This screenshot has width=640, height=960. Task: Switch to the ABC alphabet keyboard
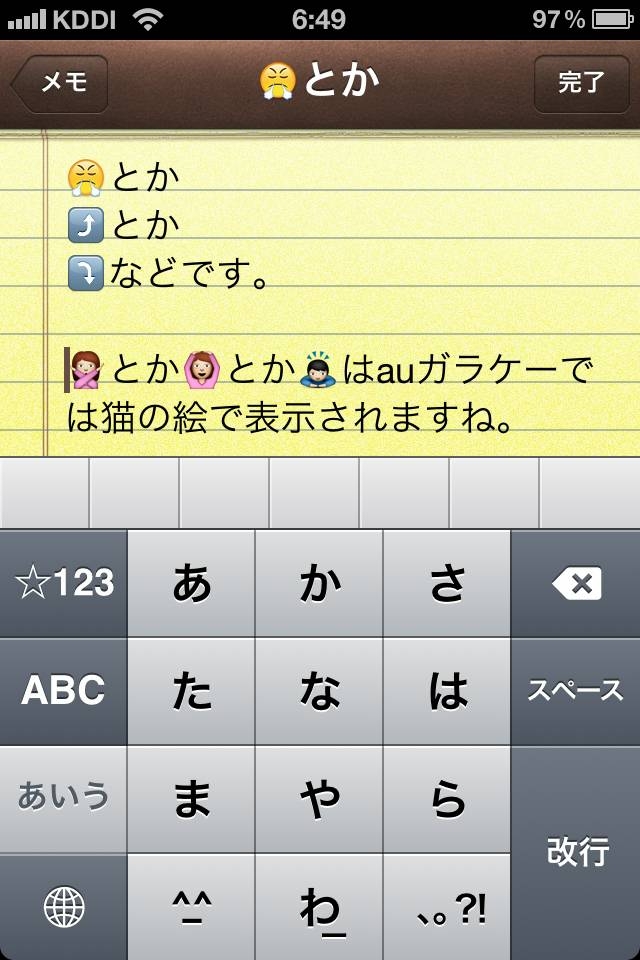coord(64,691)
